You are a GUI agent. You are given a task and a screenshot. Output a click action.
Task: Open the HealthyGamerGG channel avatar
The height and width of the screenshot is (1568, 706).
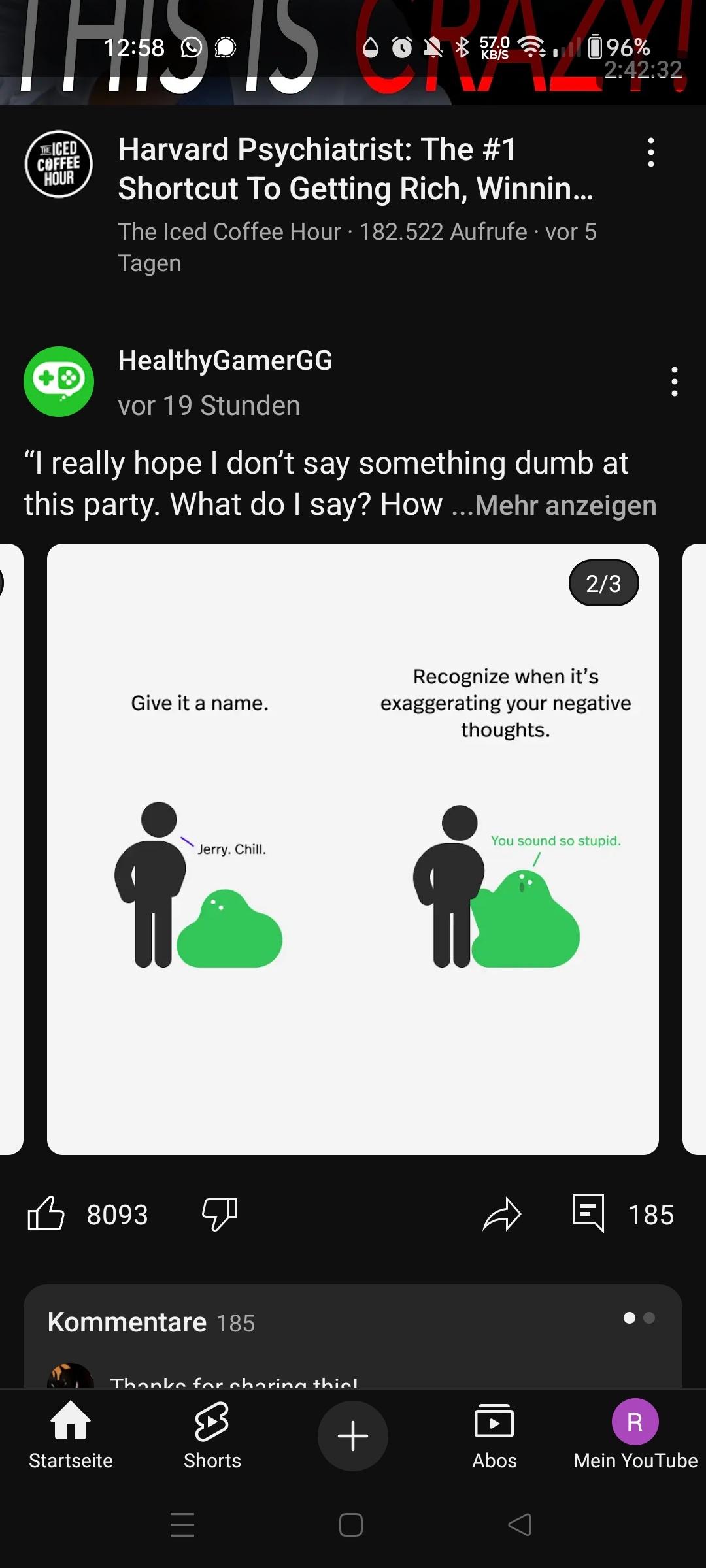[x=59, y=382]
